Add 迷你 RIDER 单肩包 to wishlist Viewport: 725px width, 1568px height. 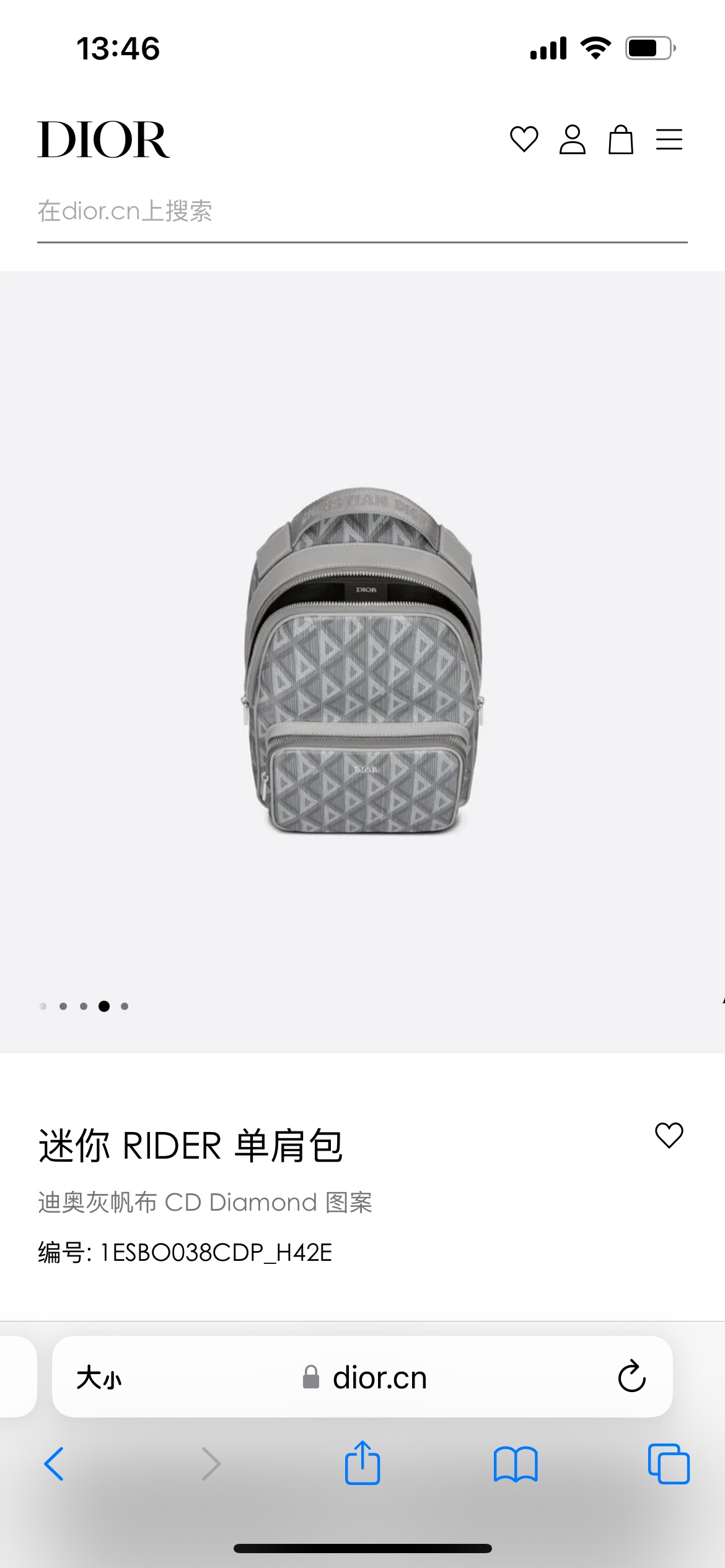pos(669,1136)
